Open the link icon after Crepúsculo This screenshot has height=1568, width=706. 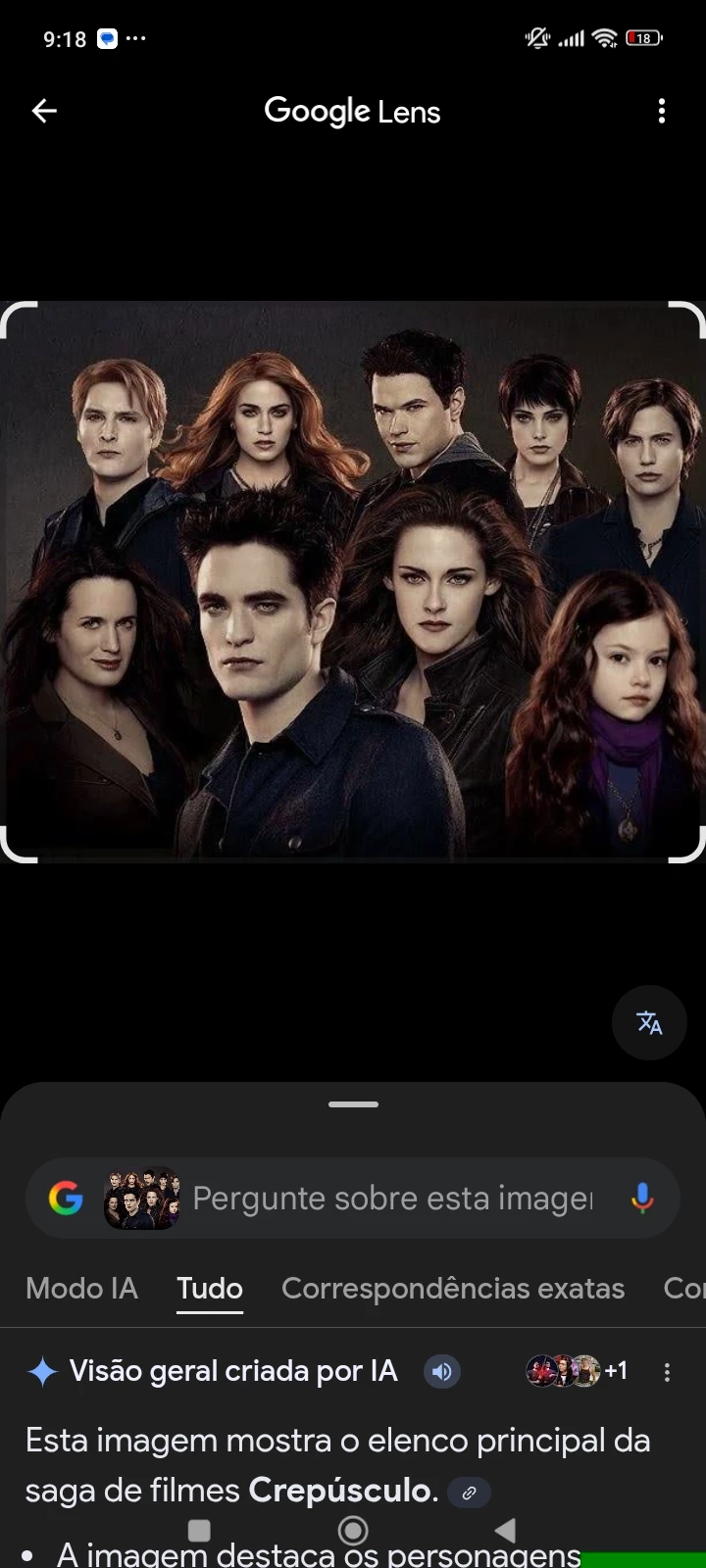point(469,1493)
